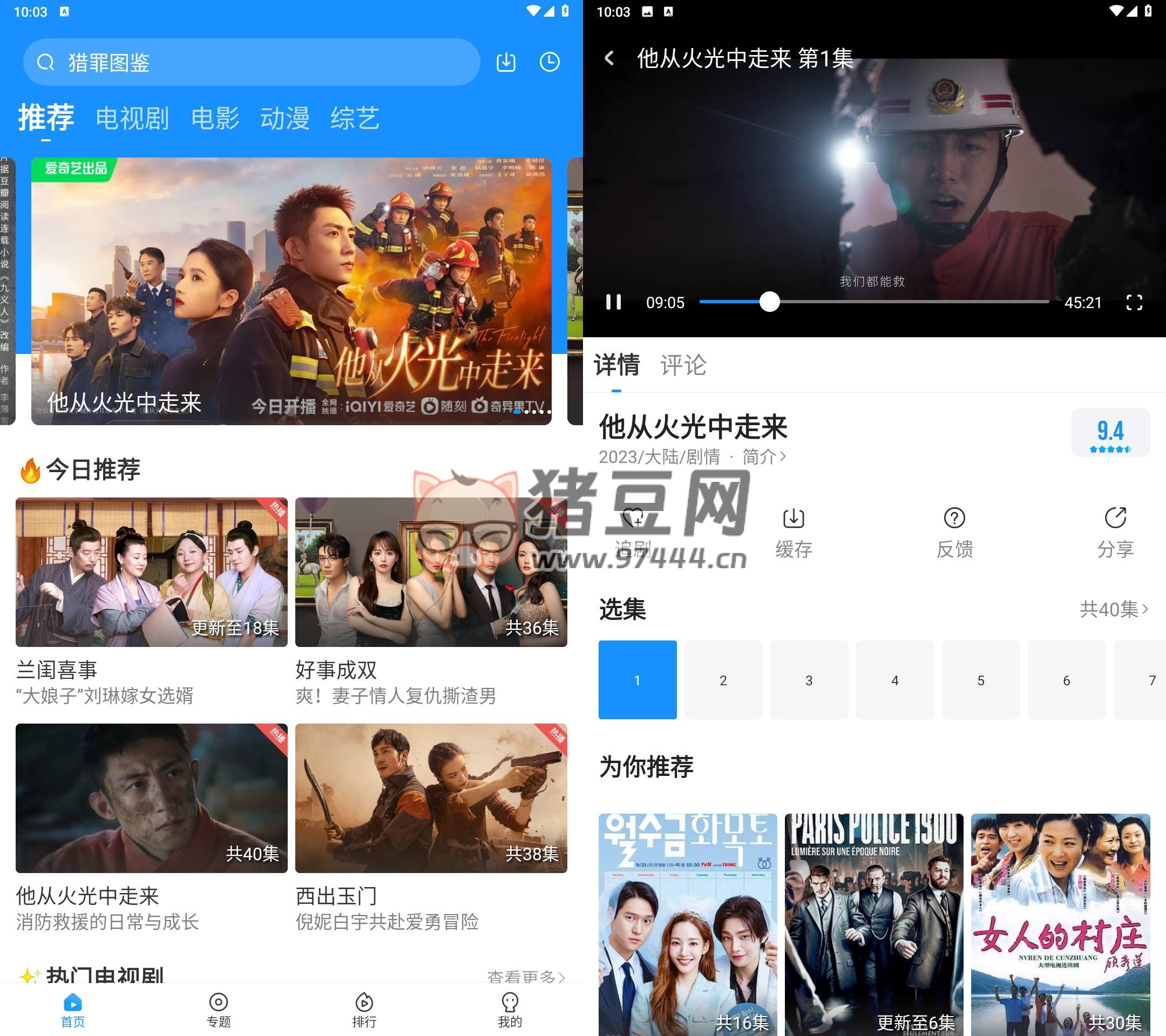Viewport: 1166px width, 1036px height.
Task: Open the 兰闺喜事 drama card
Action: [151, 572]
